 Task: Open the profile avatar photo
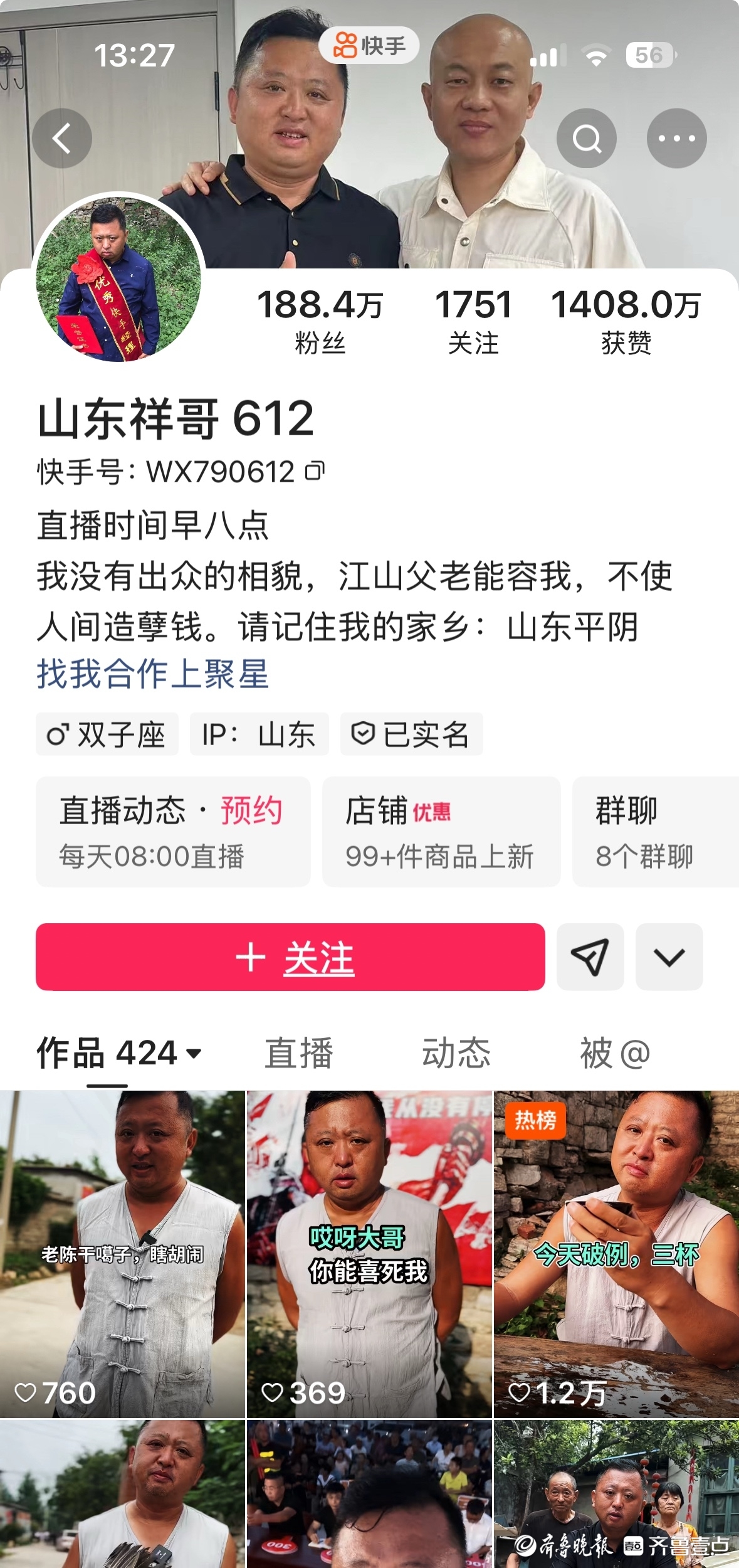point(119,278)
